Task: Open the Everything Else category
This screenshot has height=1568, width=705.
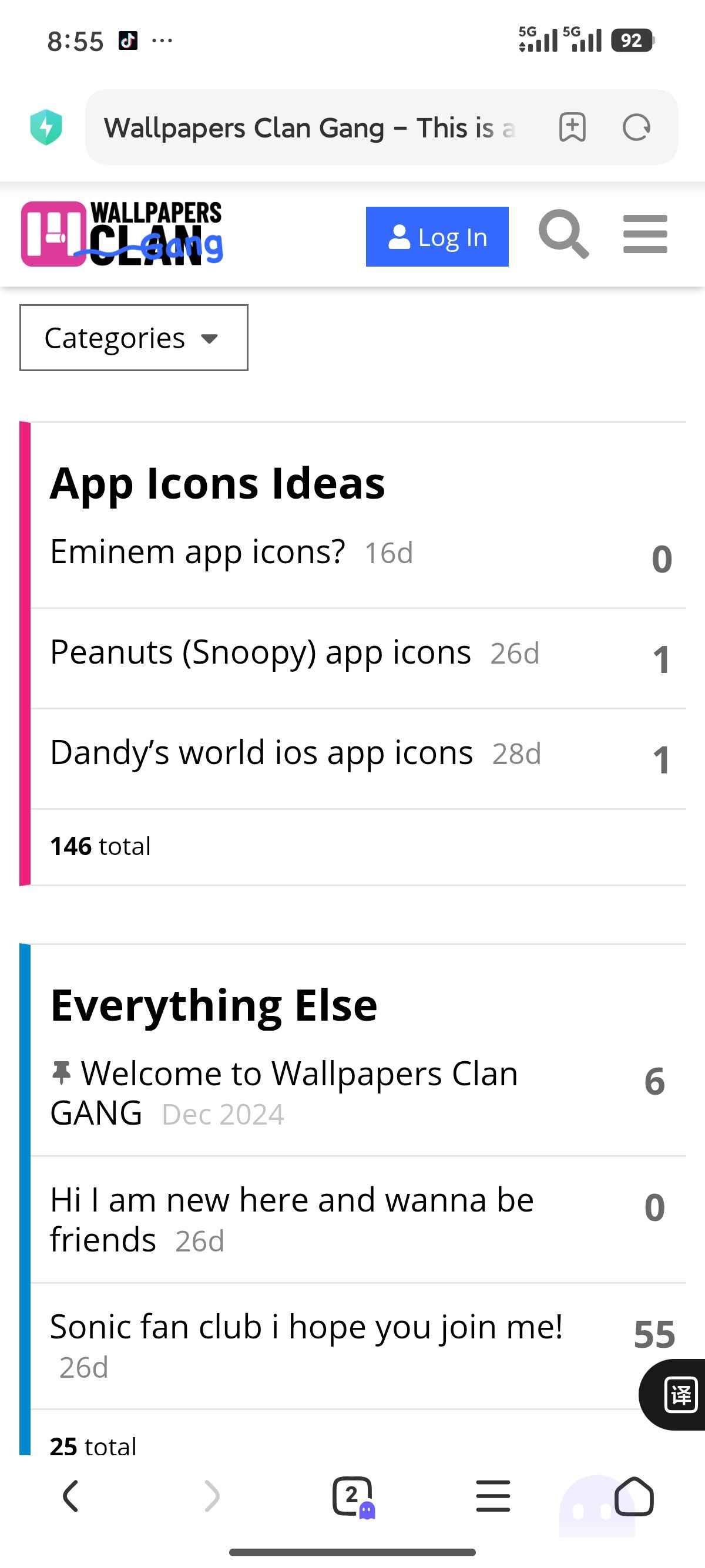Action: 214,1005
